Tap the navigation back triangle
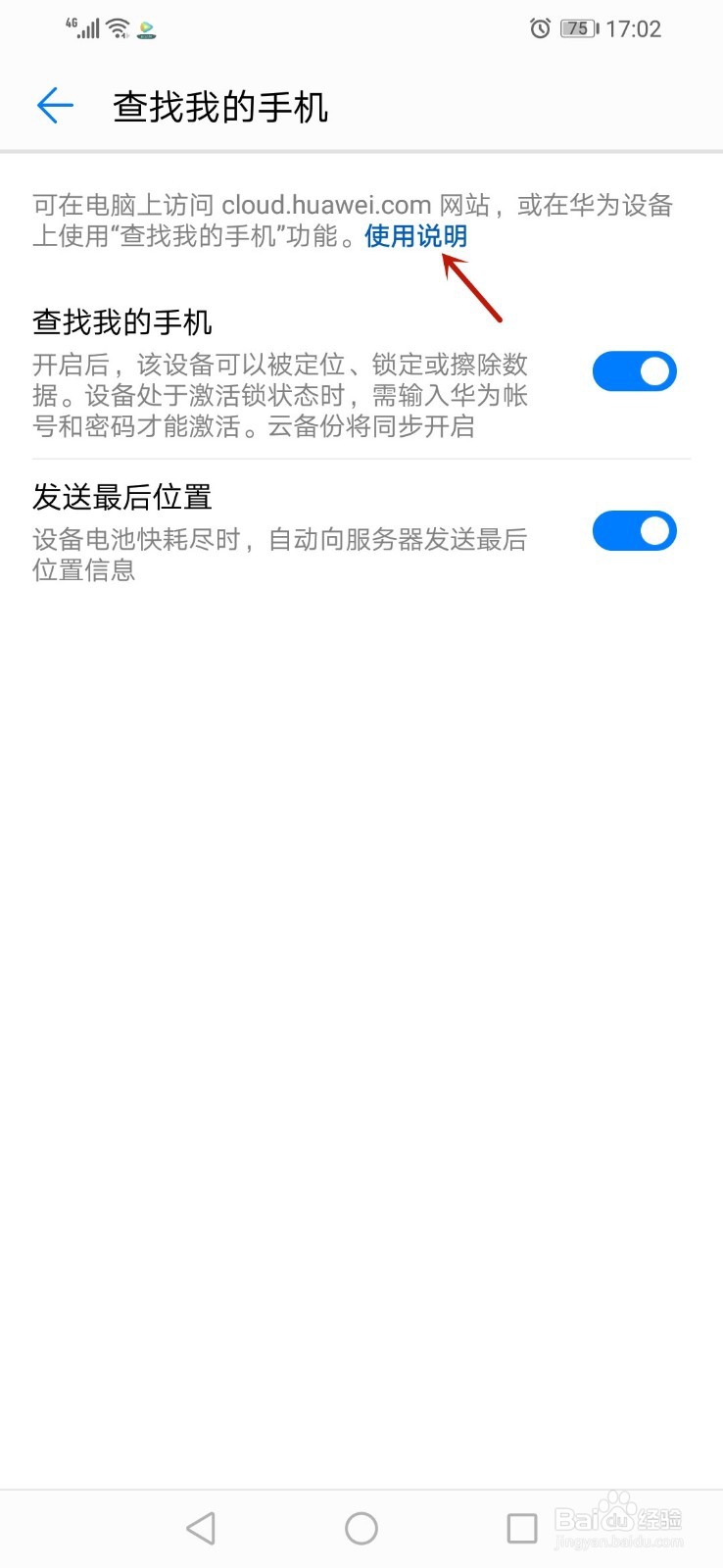 [x=201, y=1527]
